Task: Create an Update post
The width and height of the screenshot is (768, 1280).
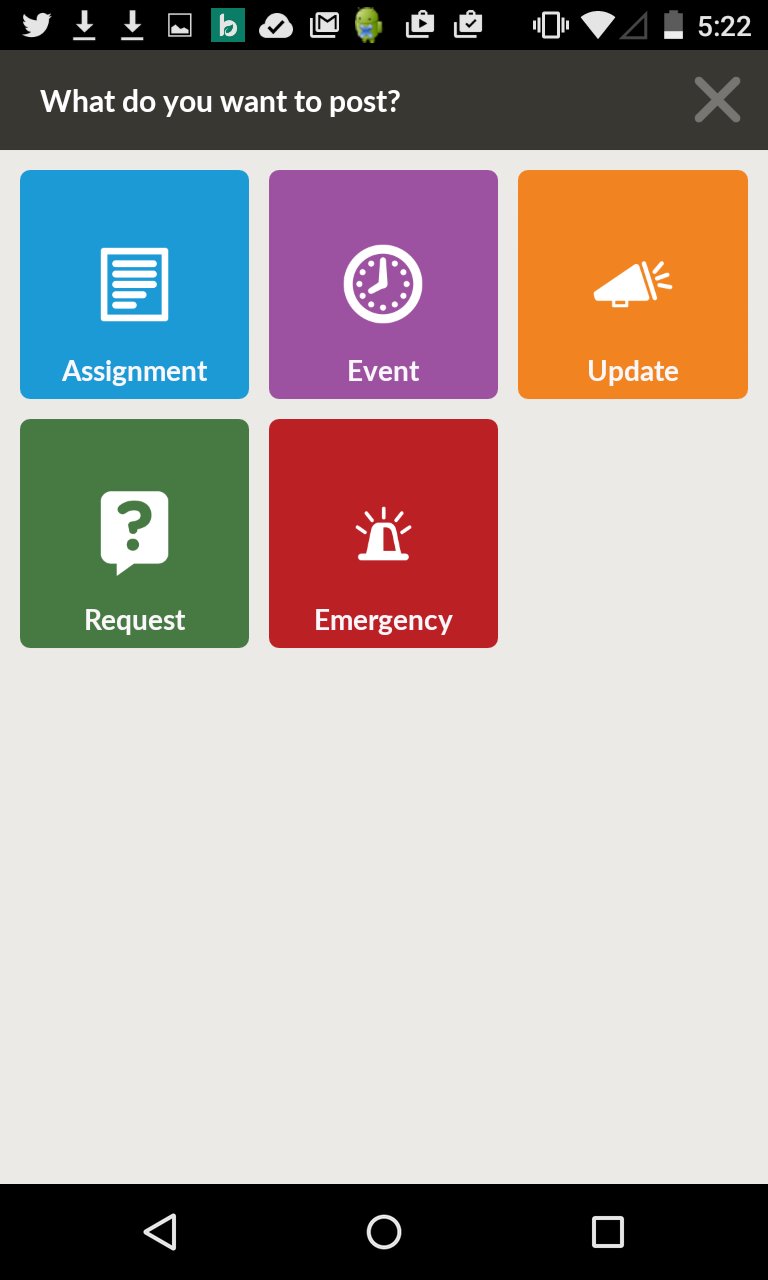Action: coord(632,285)
